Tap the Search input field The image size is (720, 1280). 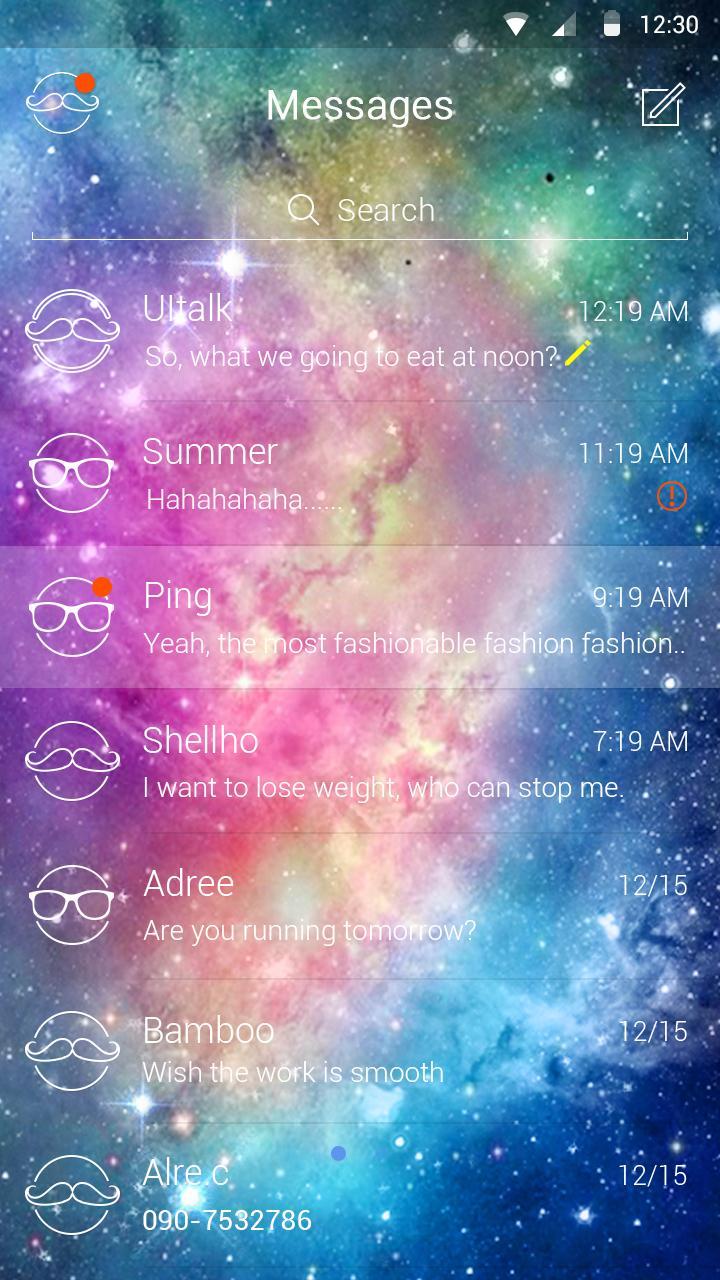[x=400, y=210]
